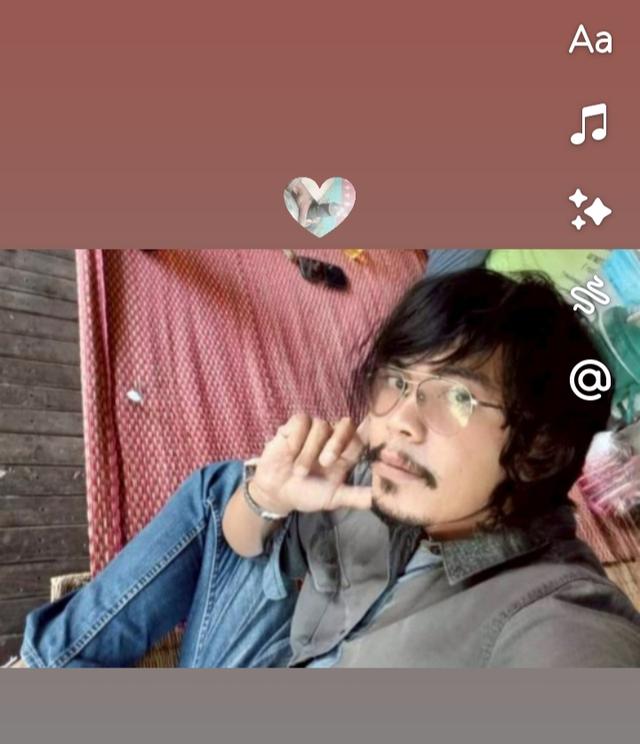
Task: Mention someone with the @ icon
Action: [x=590, y=381]
